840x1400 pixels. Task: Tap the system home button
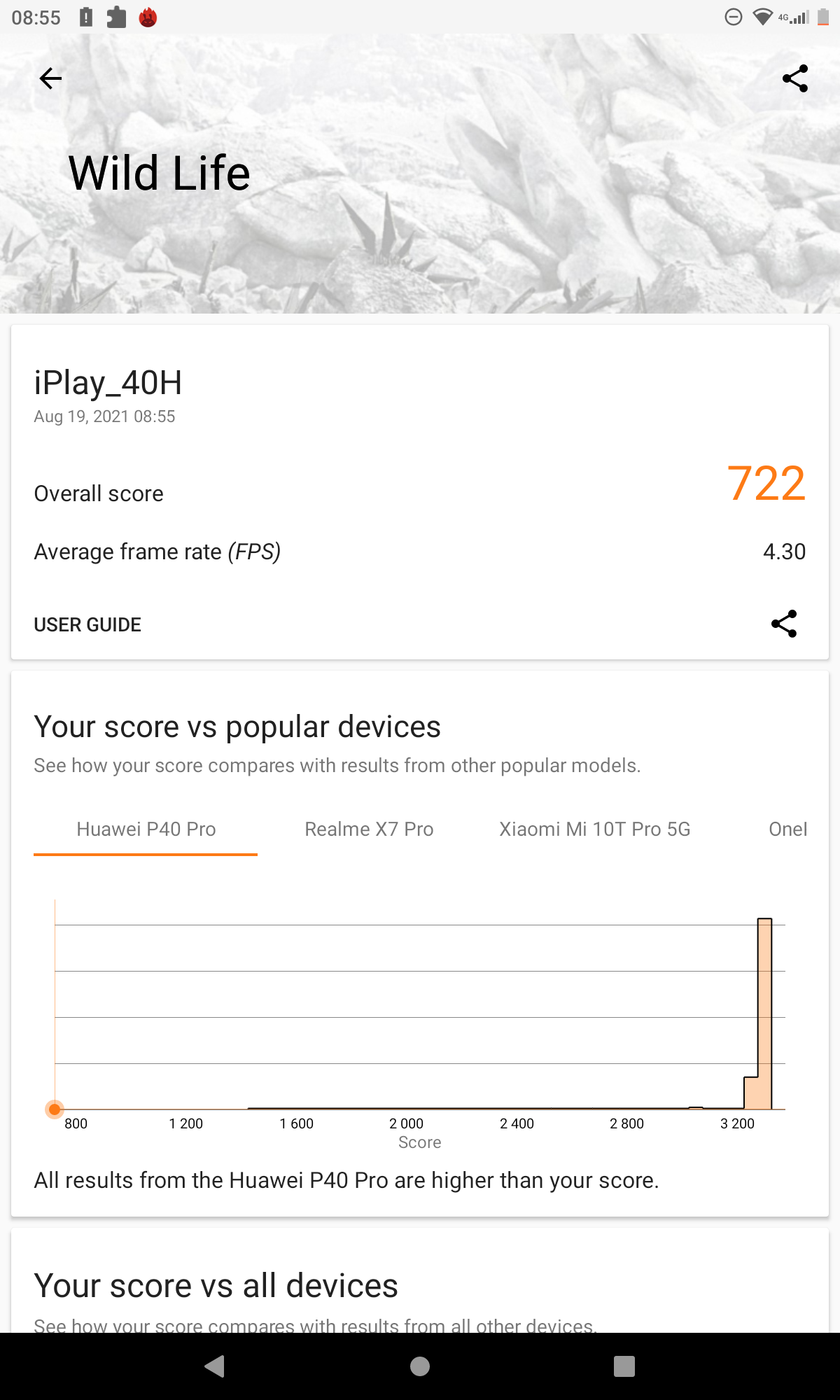point(420,1366)
